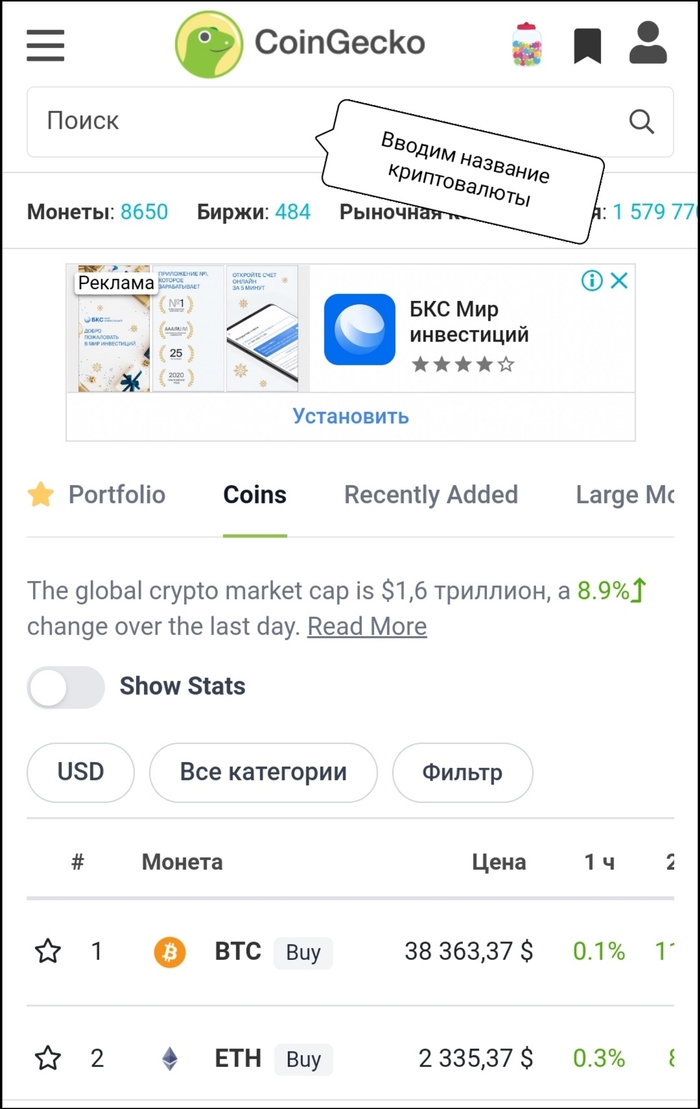700x1109 pixels.
Task: Add BTC to favorites with the star
Action: click(x=48, y=951)
